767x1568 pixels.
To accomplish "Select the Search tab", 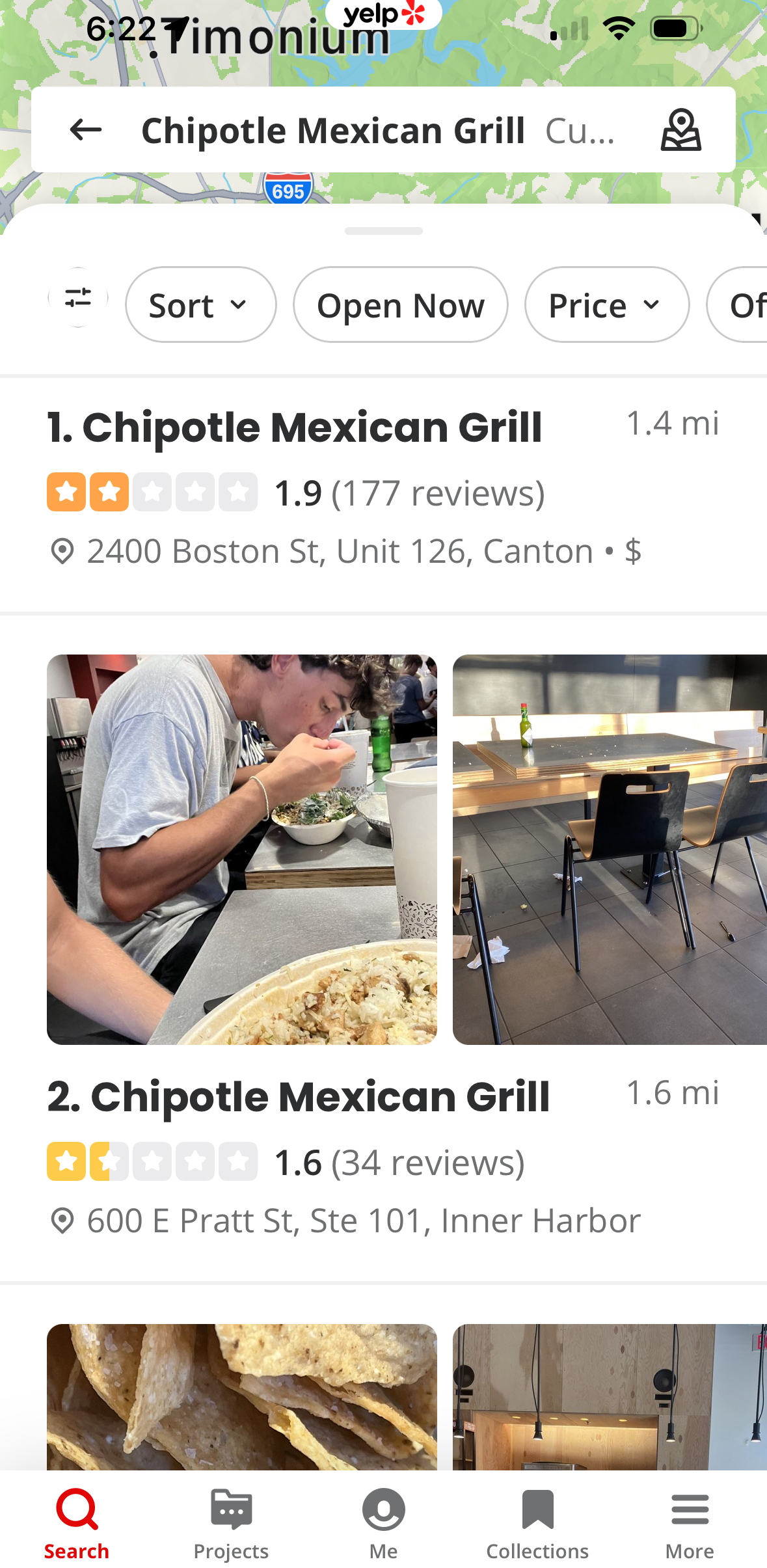I will (77, 1522).
